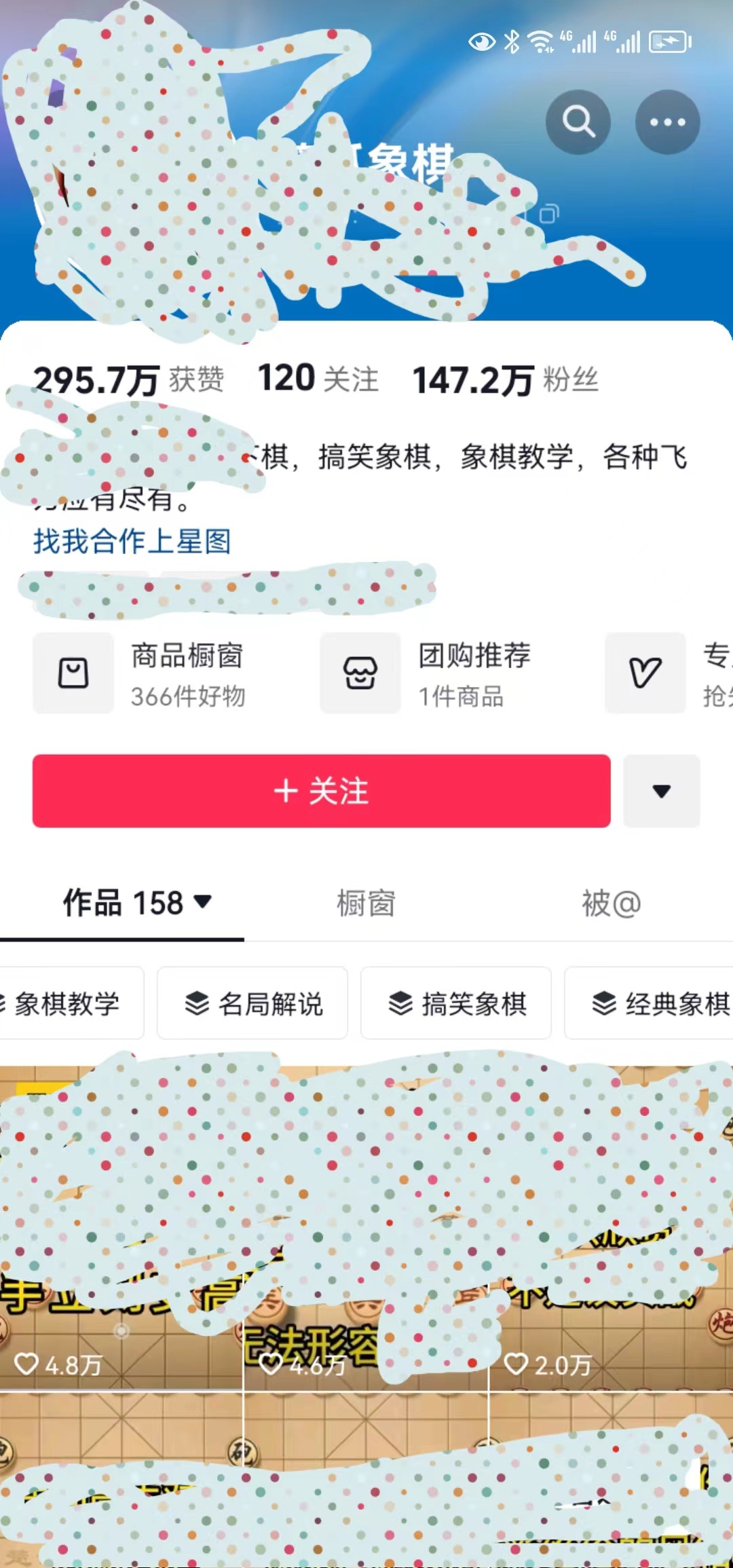
Task: View the 120 关注 following list
Action: (x=318, y=379)
